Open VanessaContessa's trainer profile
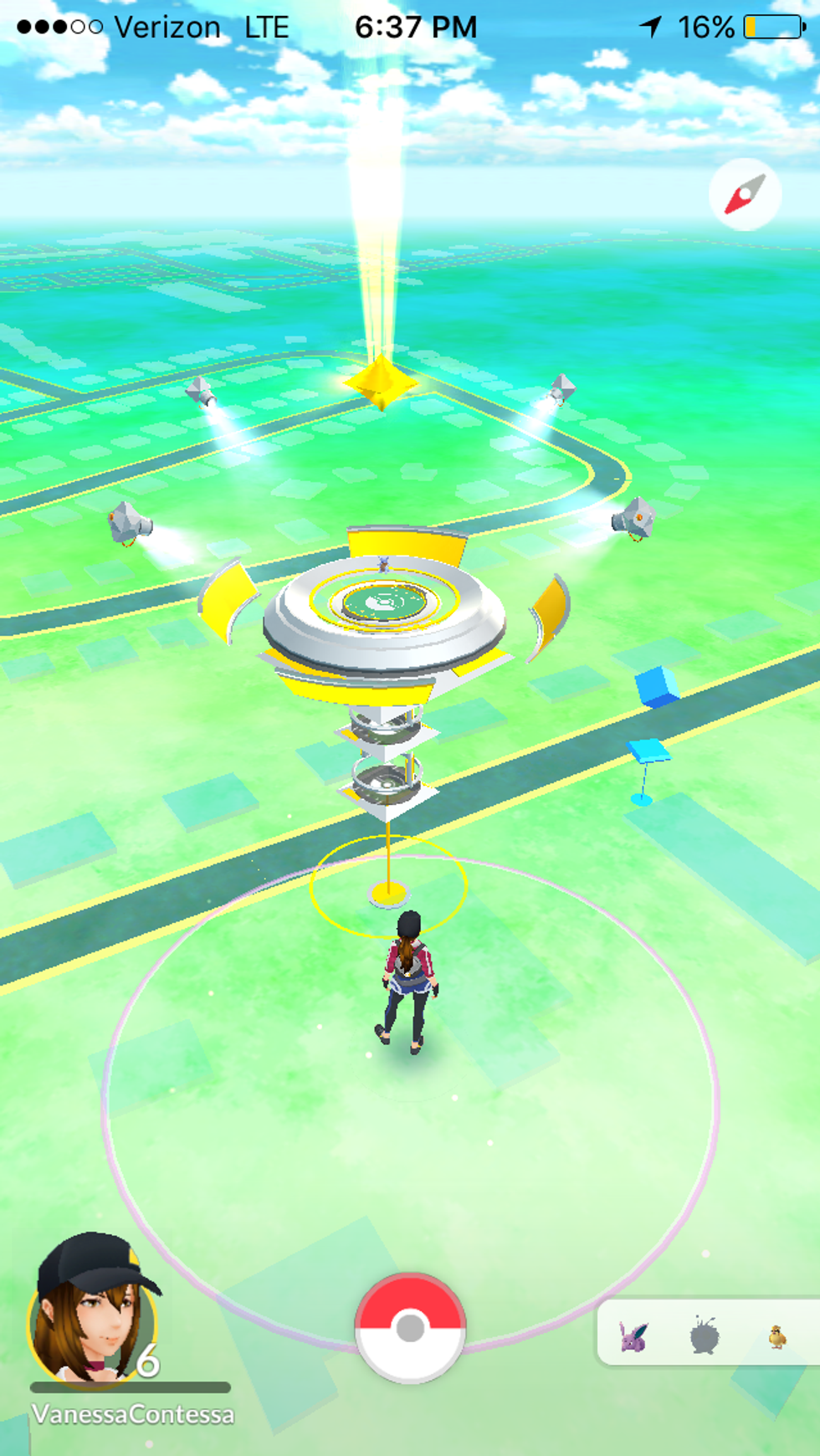Image resolution: width=820 pixels, height=1456 pixels. 94,1312
